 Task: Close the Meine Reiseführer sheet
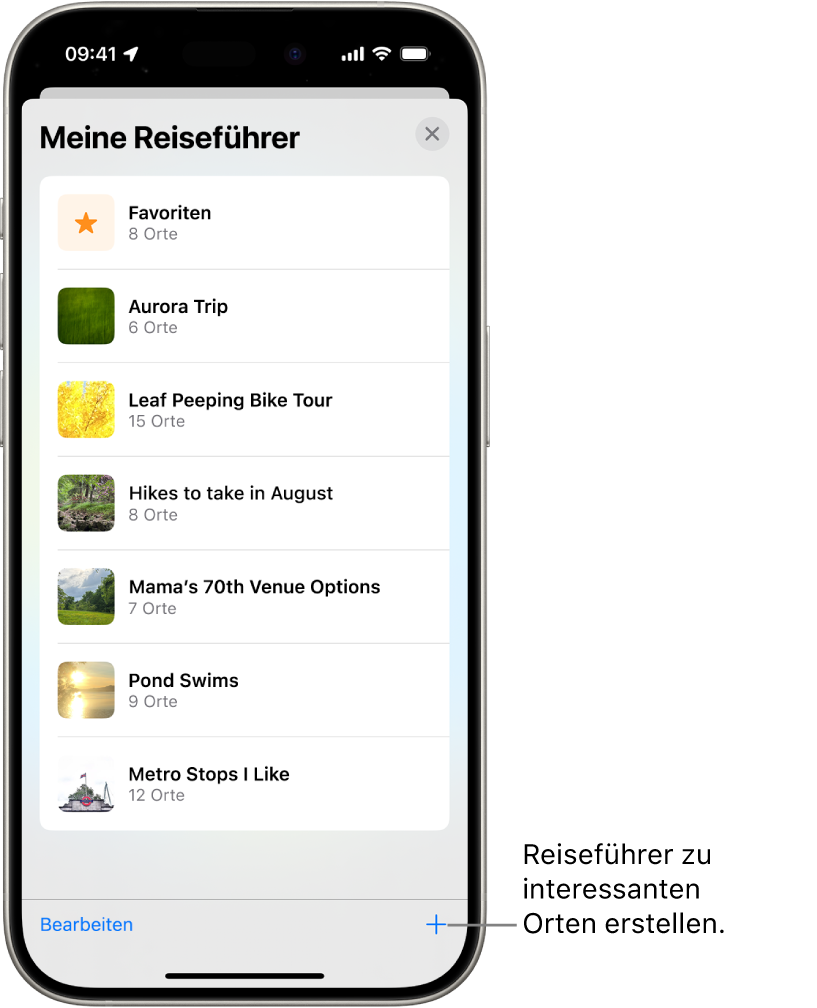(x=432, y=134)
